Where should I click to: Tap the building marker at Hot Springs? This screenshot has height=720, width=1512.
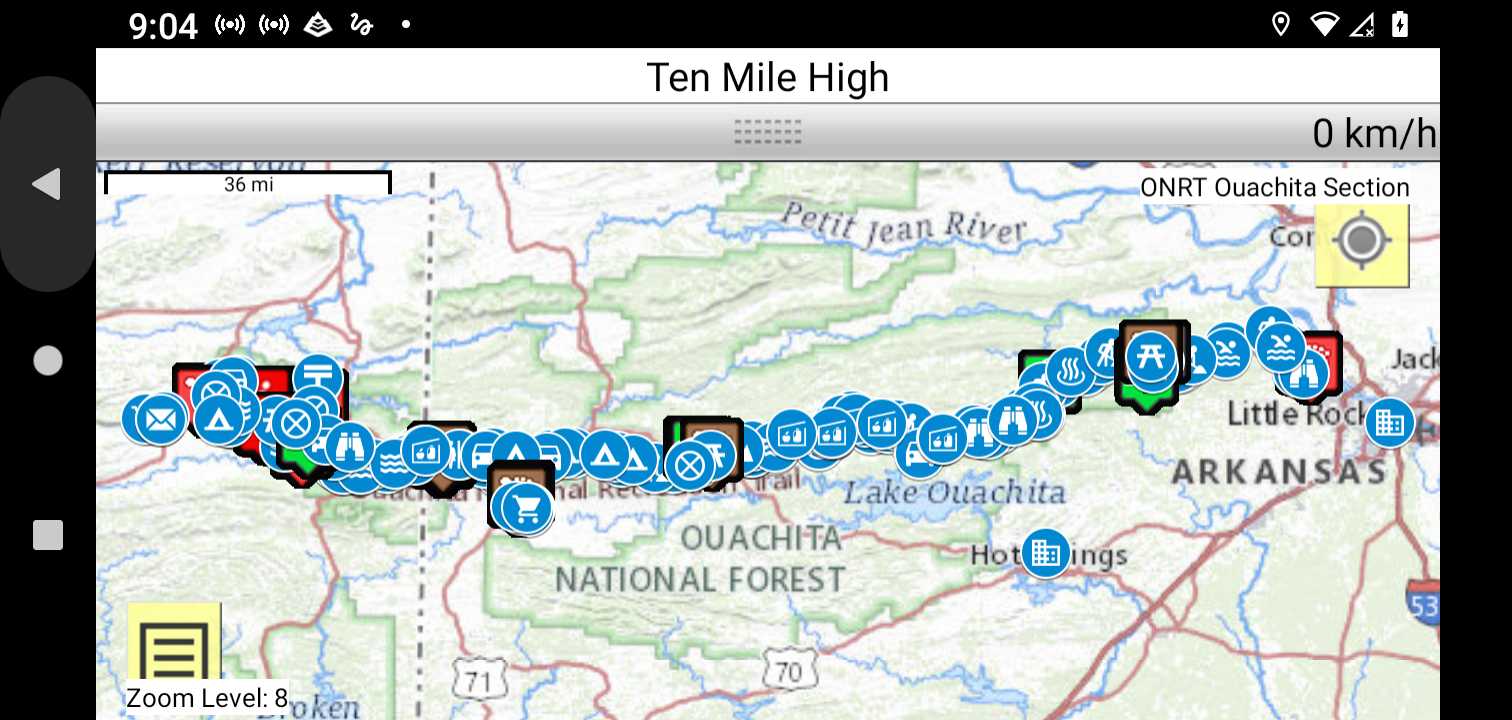(x=1045, y=552)
